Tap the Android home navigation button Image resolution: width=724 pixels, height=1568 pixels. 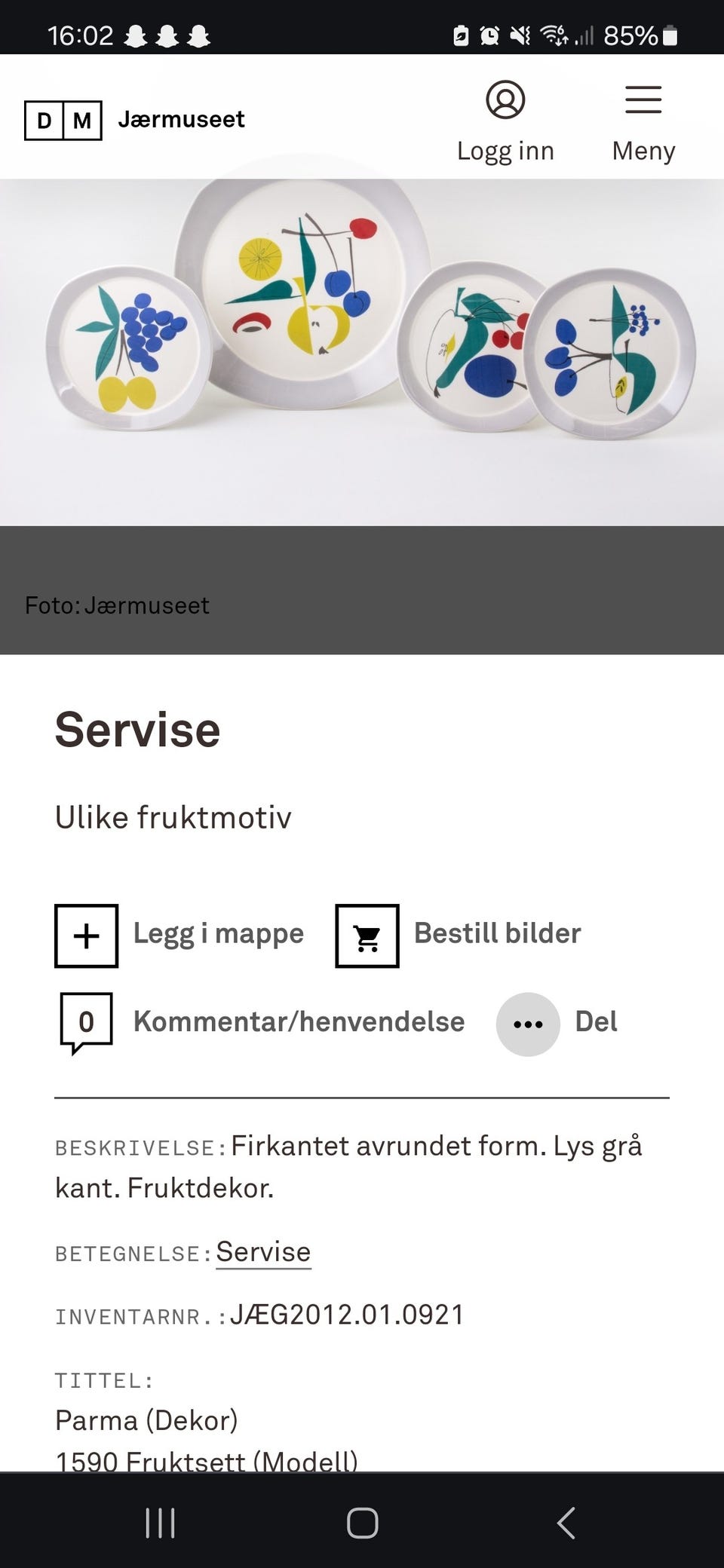tap(362, 1522)
